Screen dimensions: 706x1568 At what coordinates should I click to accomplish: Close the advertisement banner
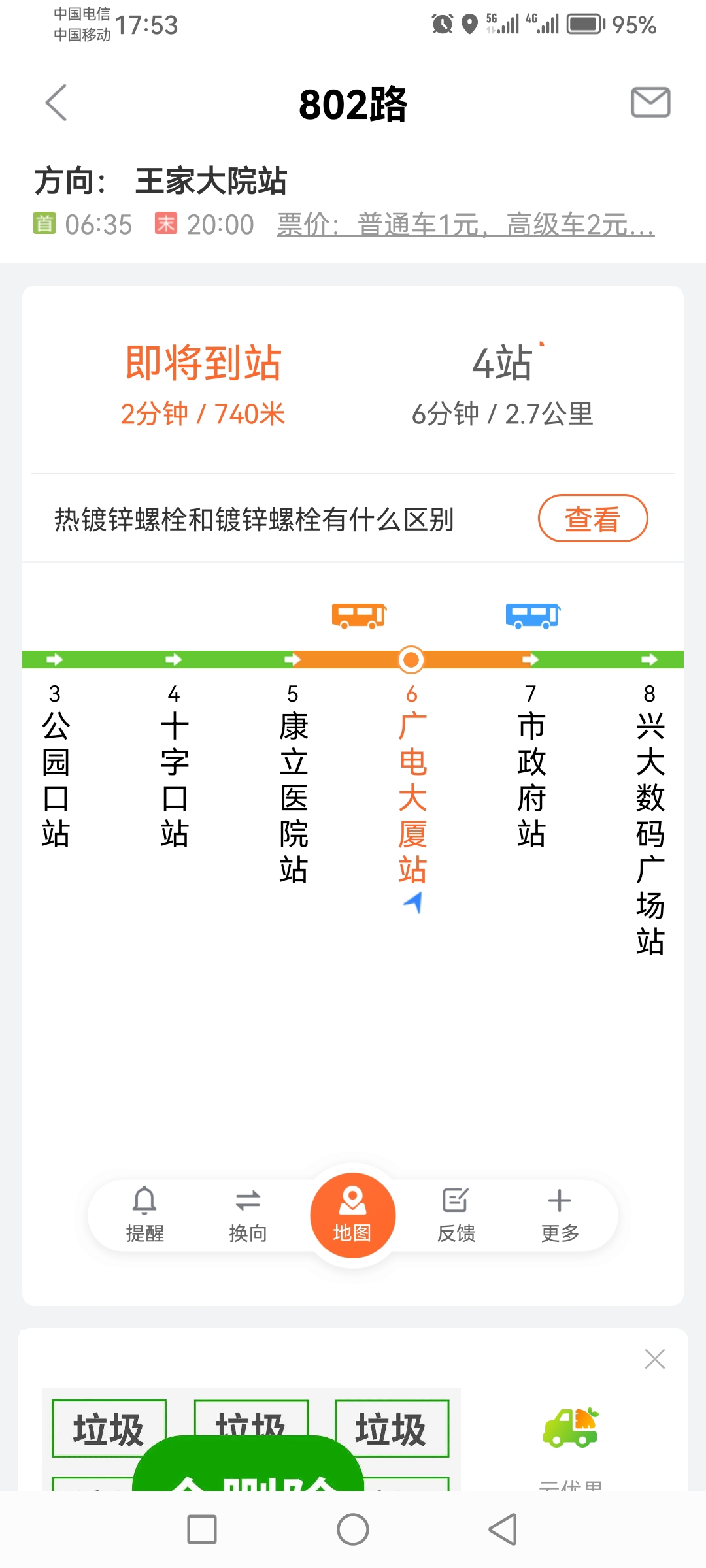coord(654,1359)
